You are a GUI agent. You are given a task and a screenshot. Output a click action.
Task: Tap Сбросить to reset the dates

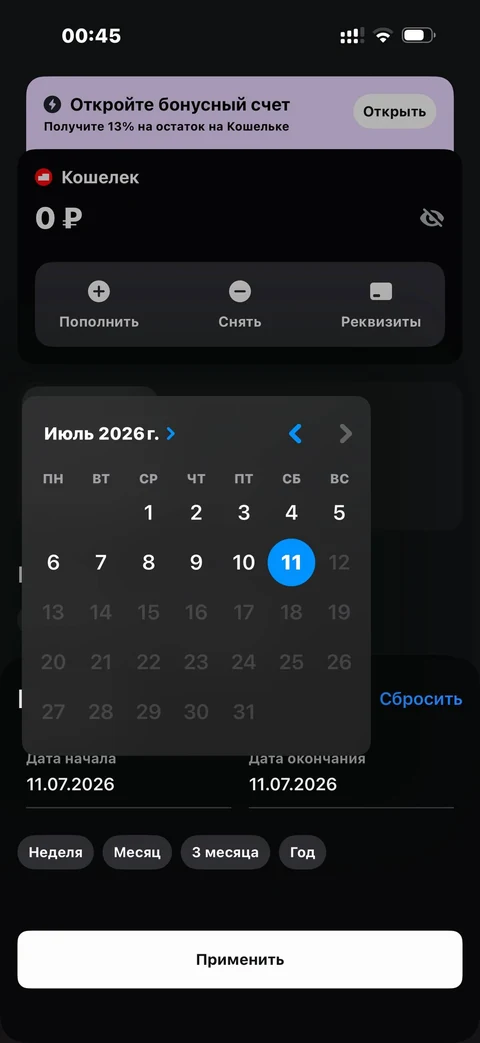click(420, 699)
